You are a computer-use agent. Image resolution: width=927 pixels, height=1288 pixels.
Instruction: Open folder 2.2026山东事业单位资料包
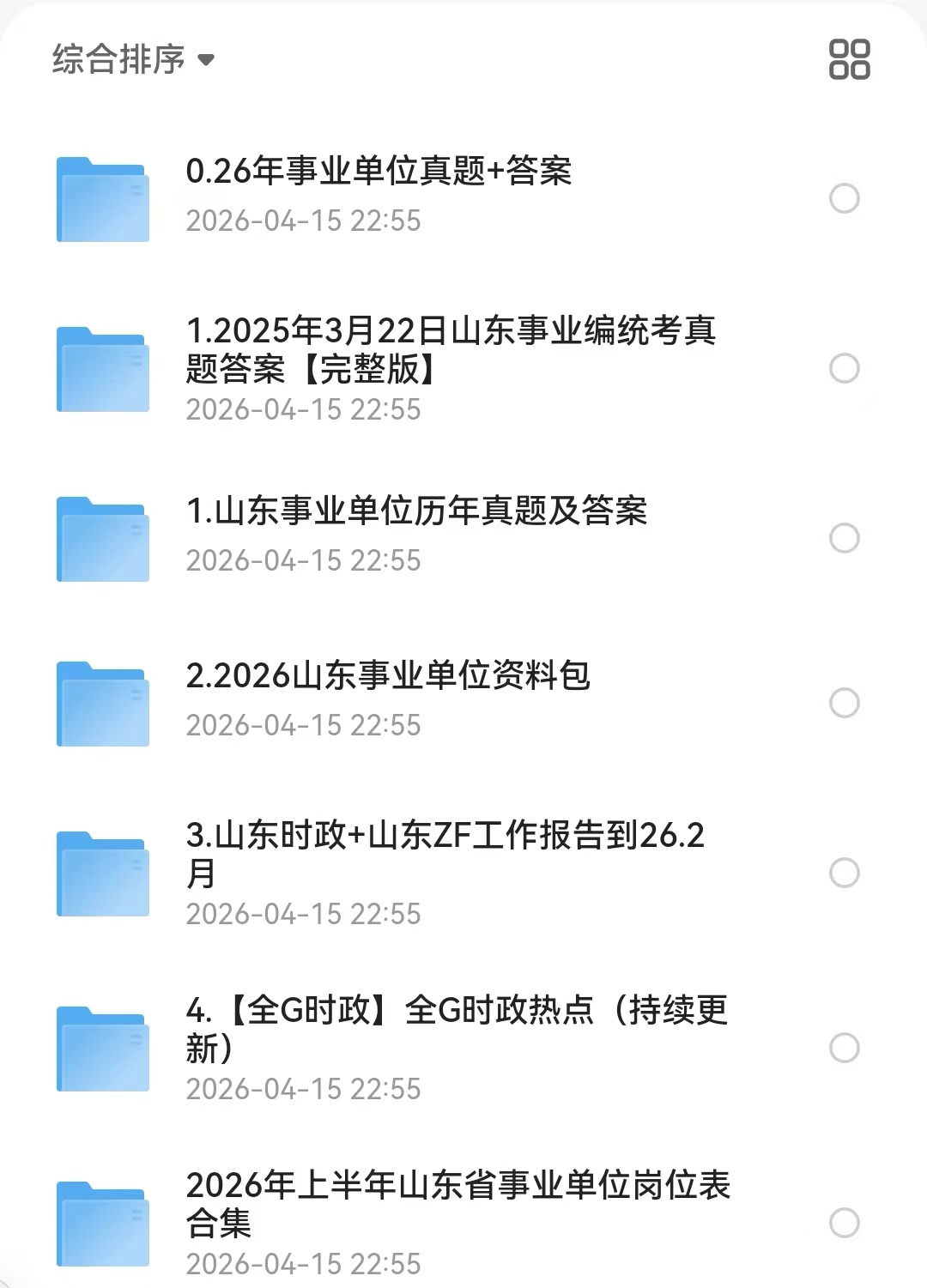click(x=388, y=676)
